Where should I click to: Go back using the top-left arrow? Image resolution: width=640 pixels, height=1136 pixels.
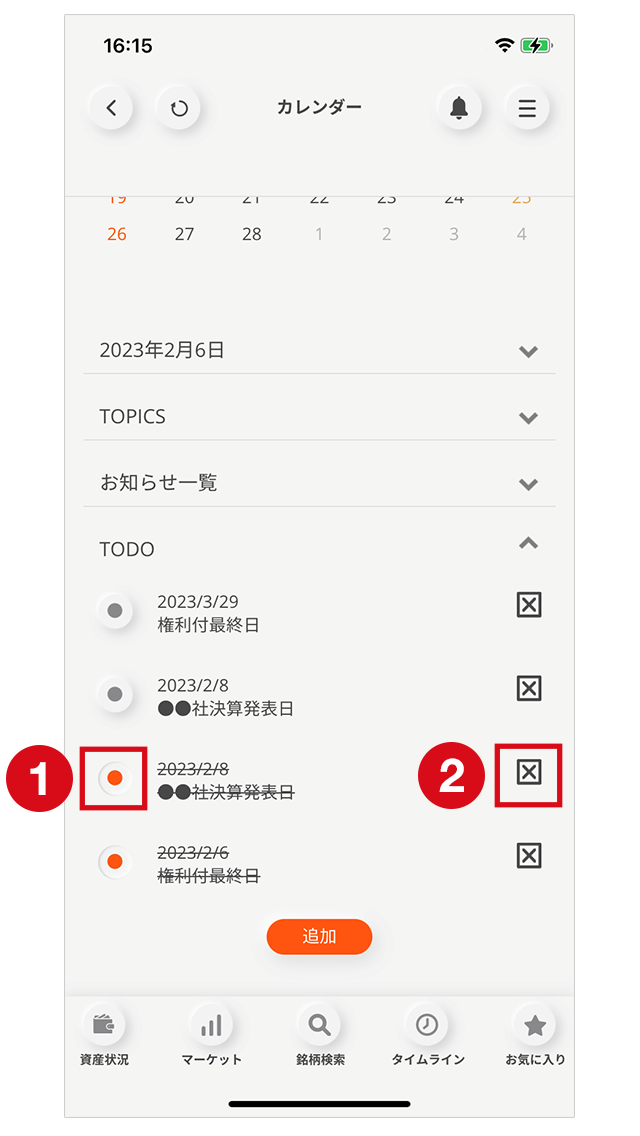pos(111,108)
